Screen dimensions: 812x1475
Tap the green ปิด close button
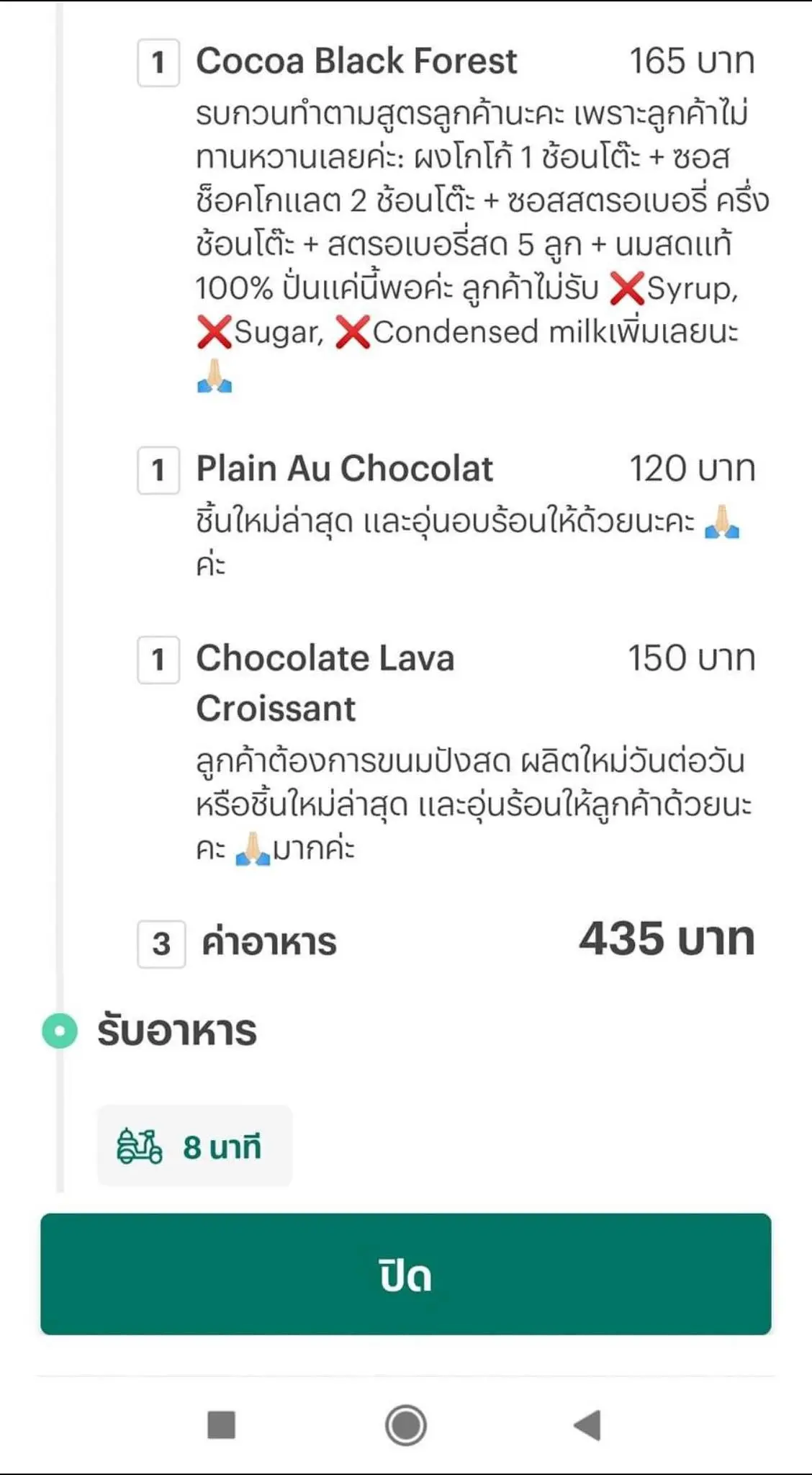click(405, 1274)
